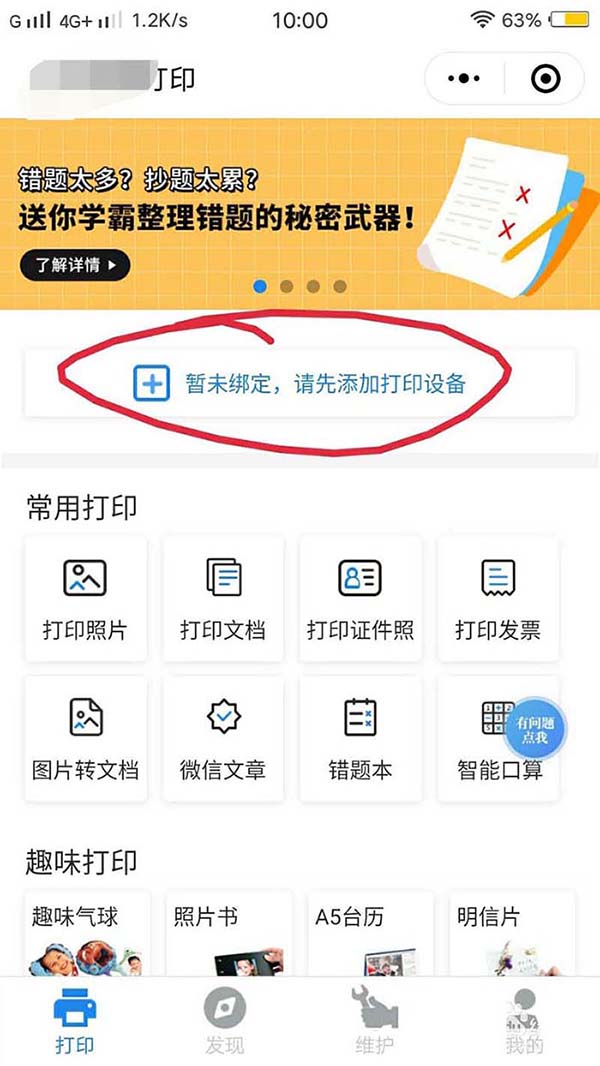Open the 错题本 feature
The width and height of the screenshot is (600, 1066).
[360, 738]
